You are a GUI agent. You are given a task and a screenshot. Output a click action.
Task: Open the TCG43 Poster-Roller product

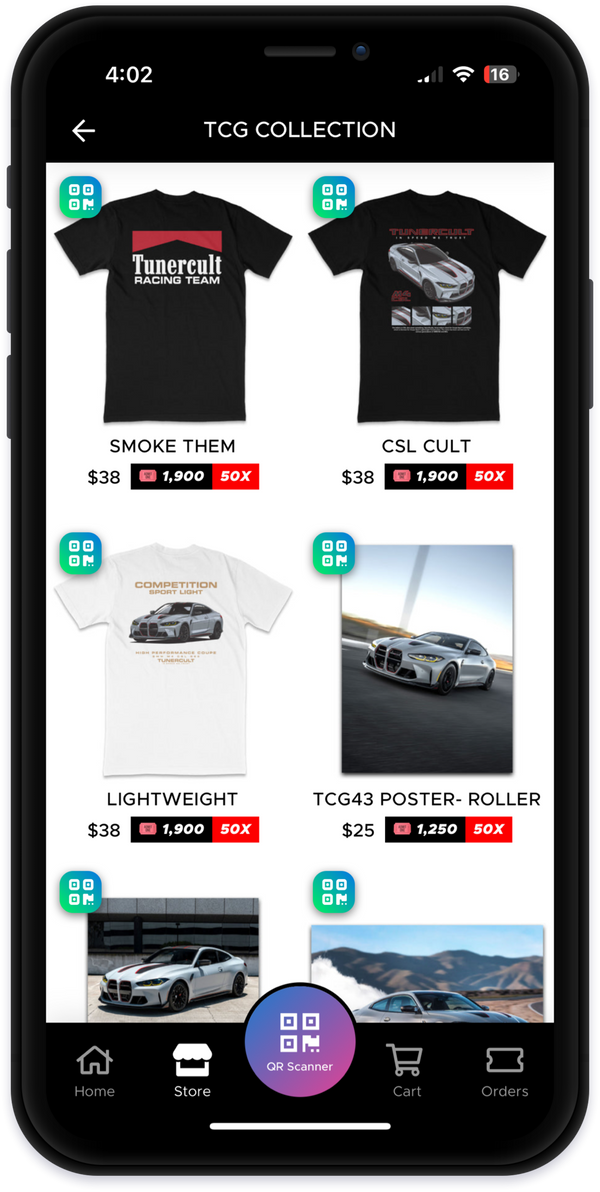coord(427,660)
